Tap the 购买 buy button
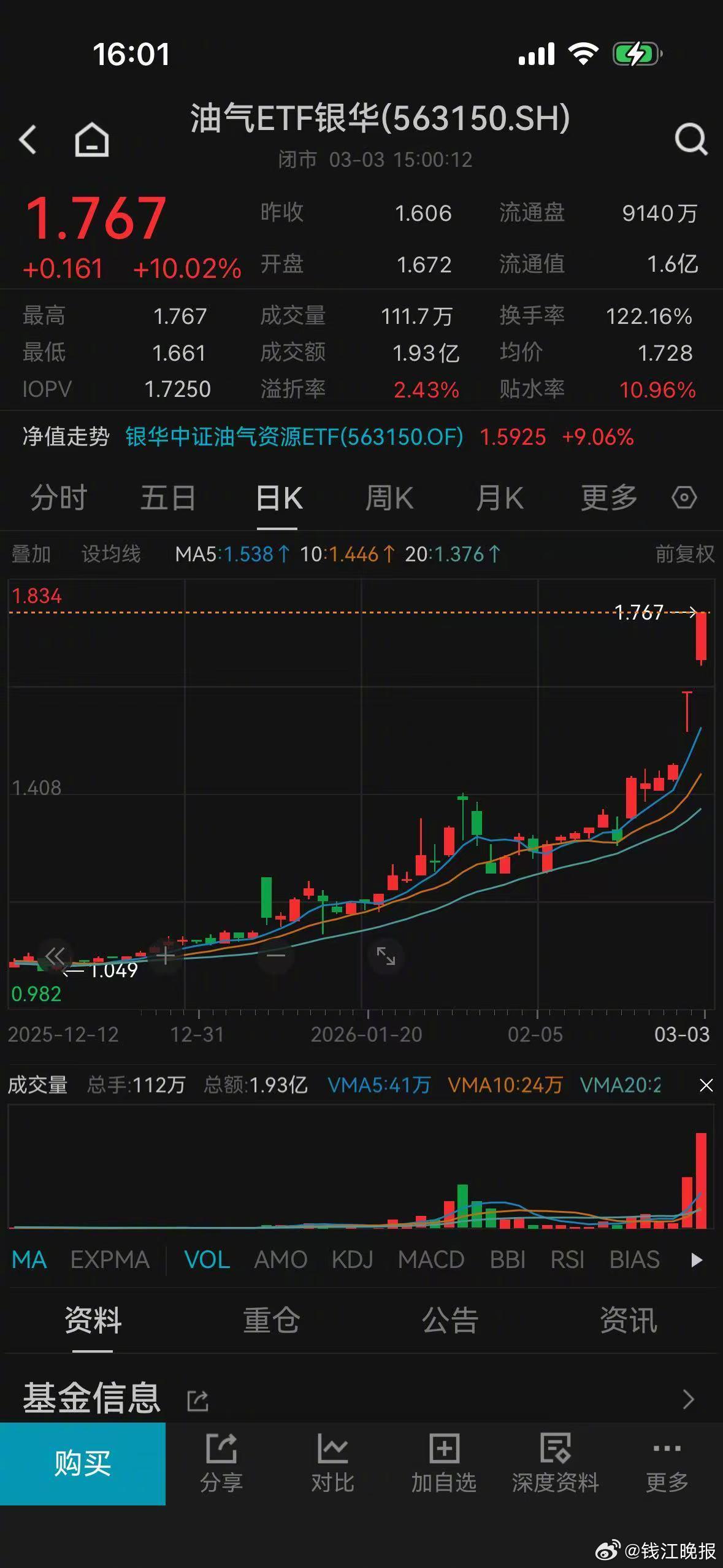 tap(83, 1463)
